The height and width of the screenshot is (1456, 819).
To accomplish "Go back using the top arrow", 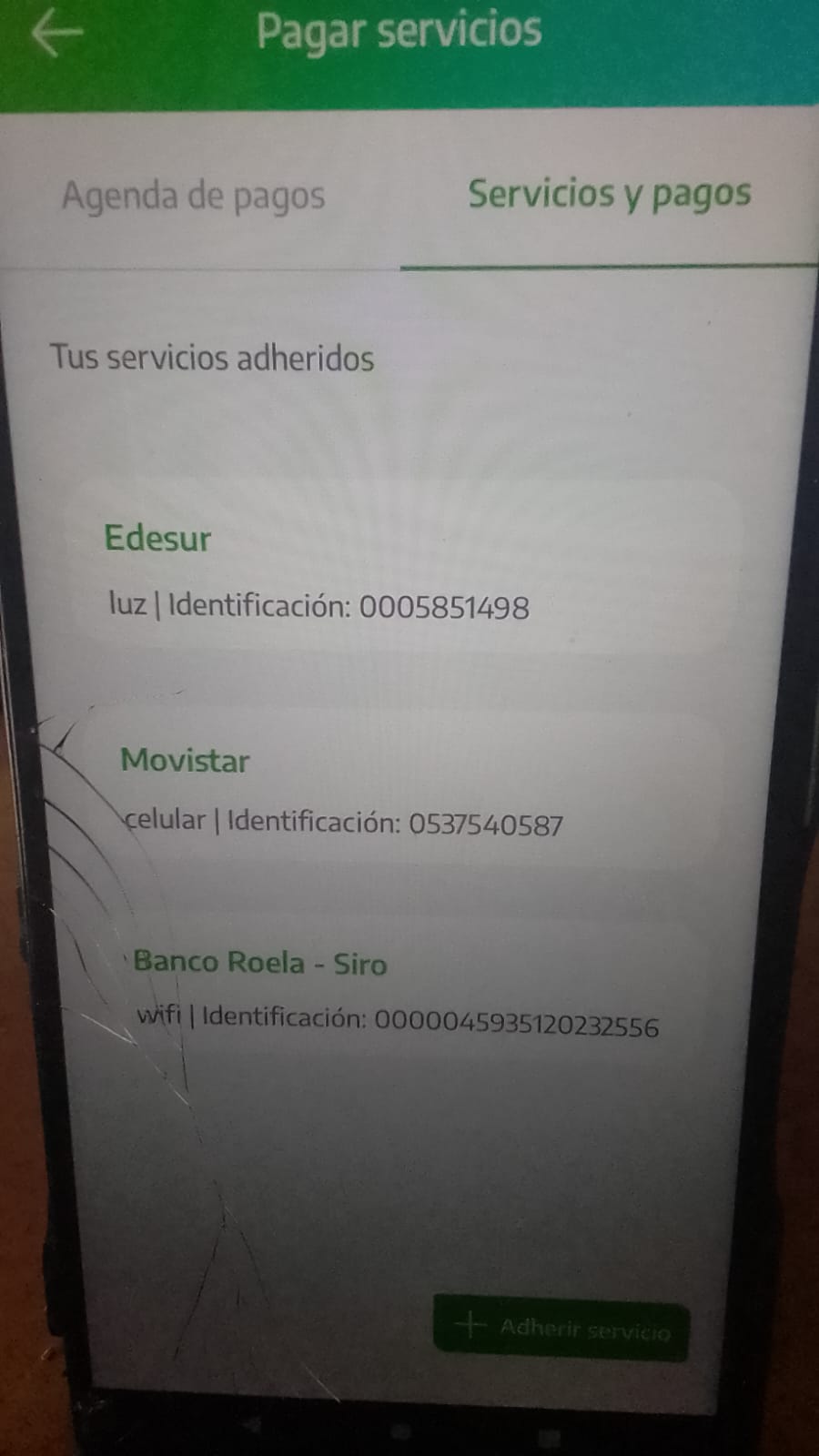I will [x=56, y=34].
